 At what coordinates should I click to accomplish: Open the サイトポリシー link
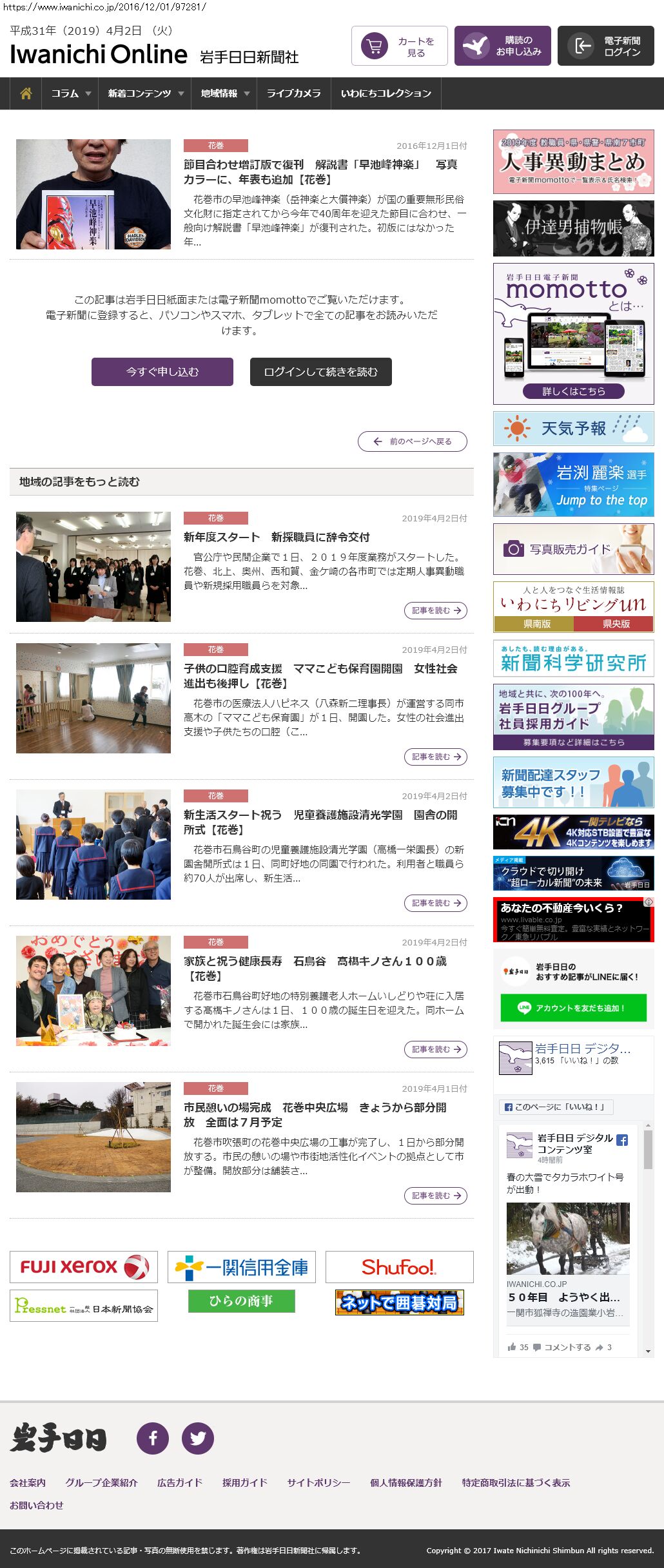coord(318,1482)
